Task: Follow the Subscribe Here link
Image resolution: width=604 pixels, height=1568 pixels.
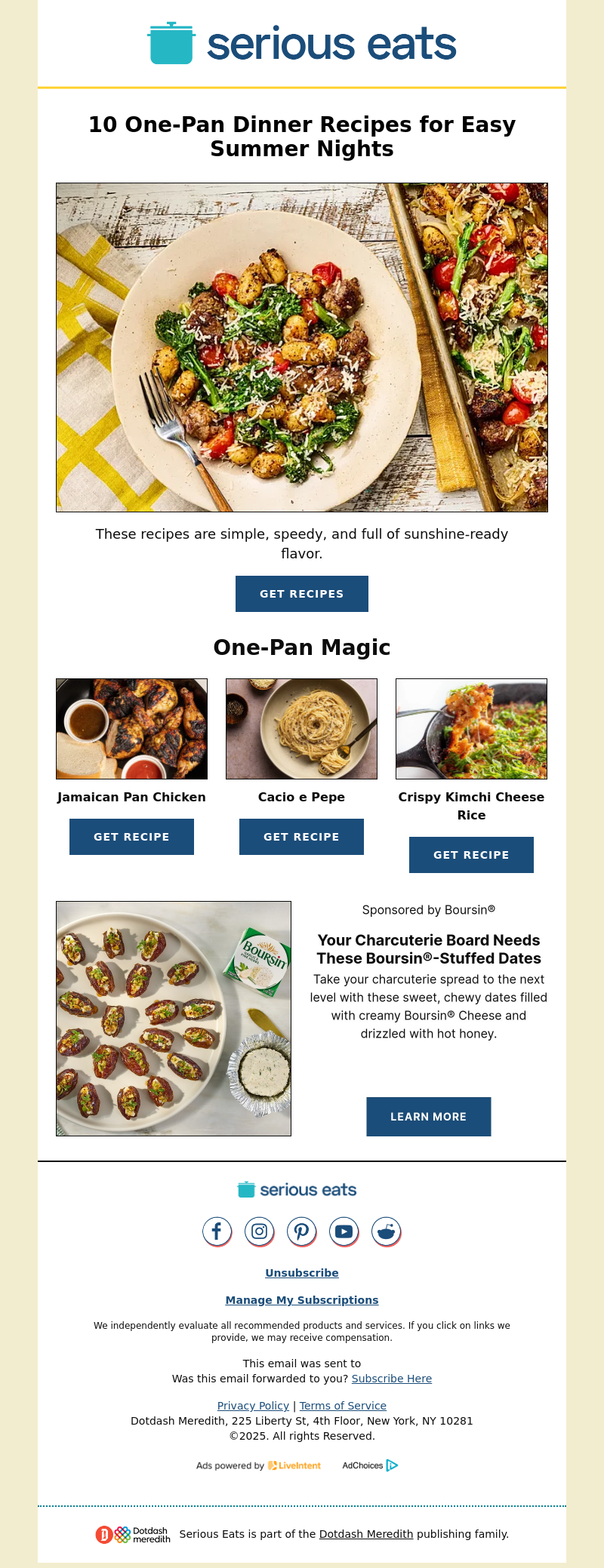Action: (391, 1379)
